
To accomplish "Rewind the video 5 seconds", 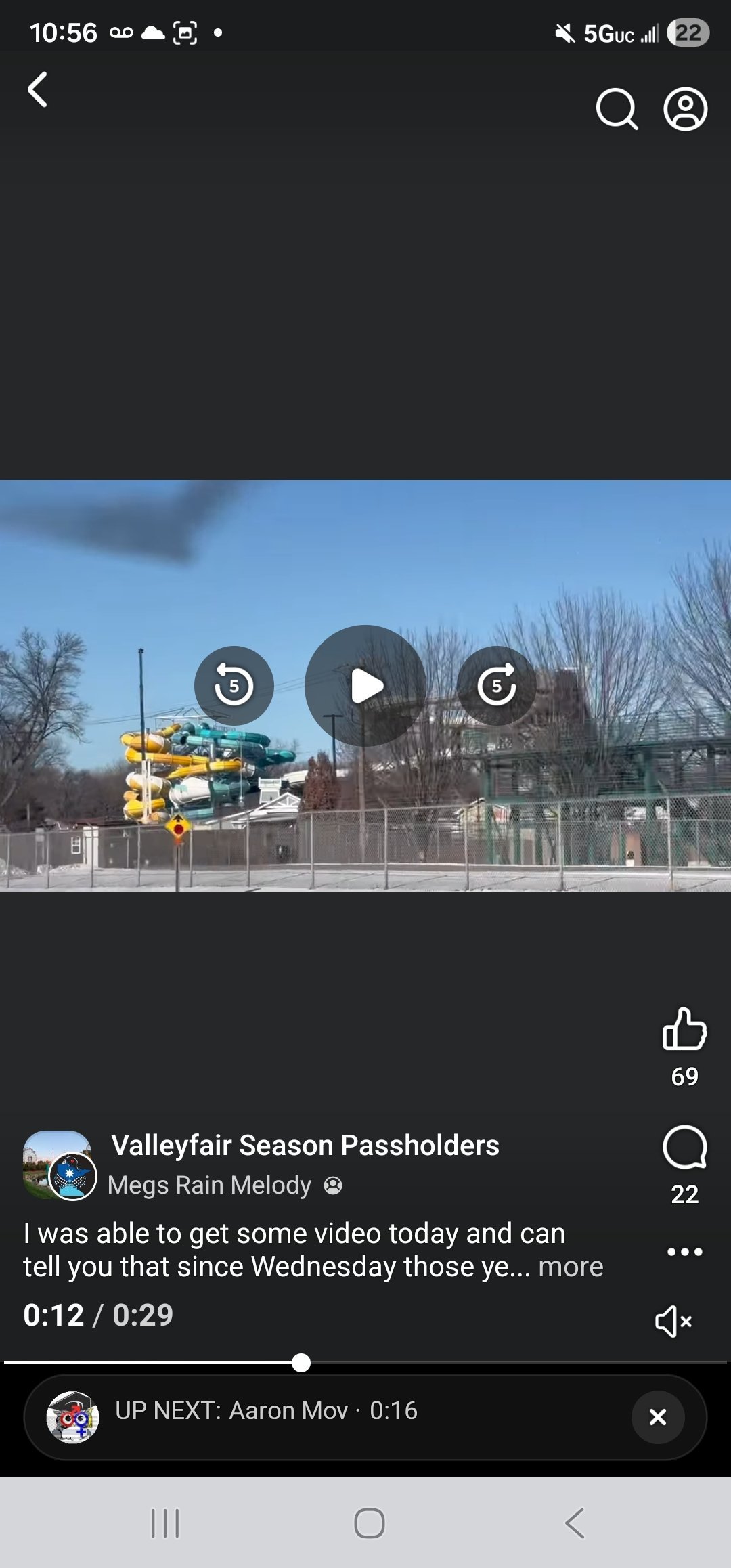I will (234, 686).
